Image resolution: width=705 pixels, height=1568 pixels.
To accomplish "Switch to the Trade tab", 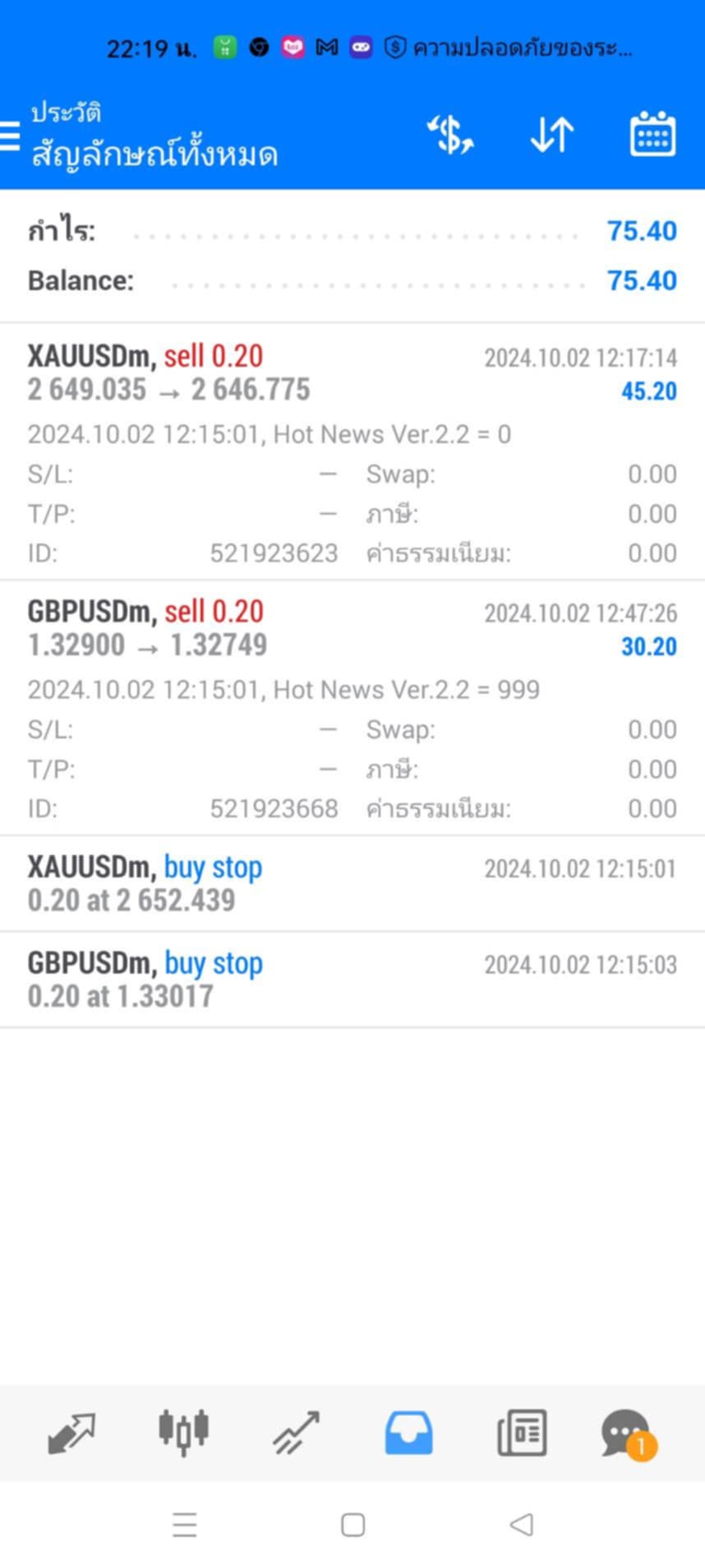I will tap(296, 1433).
